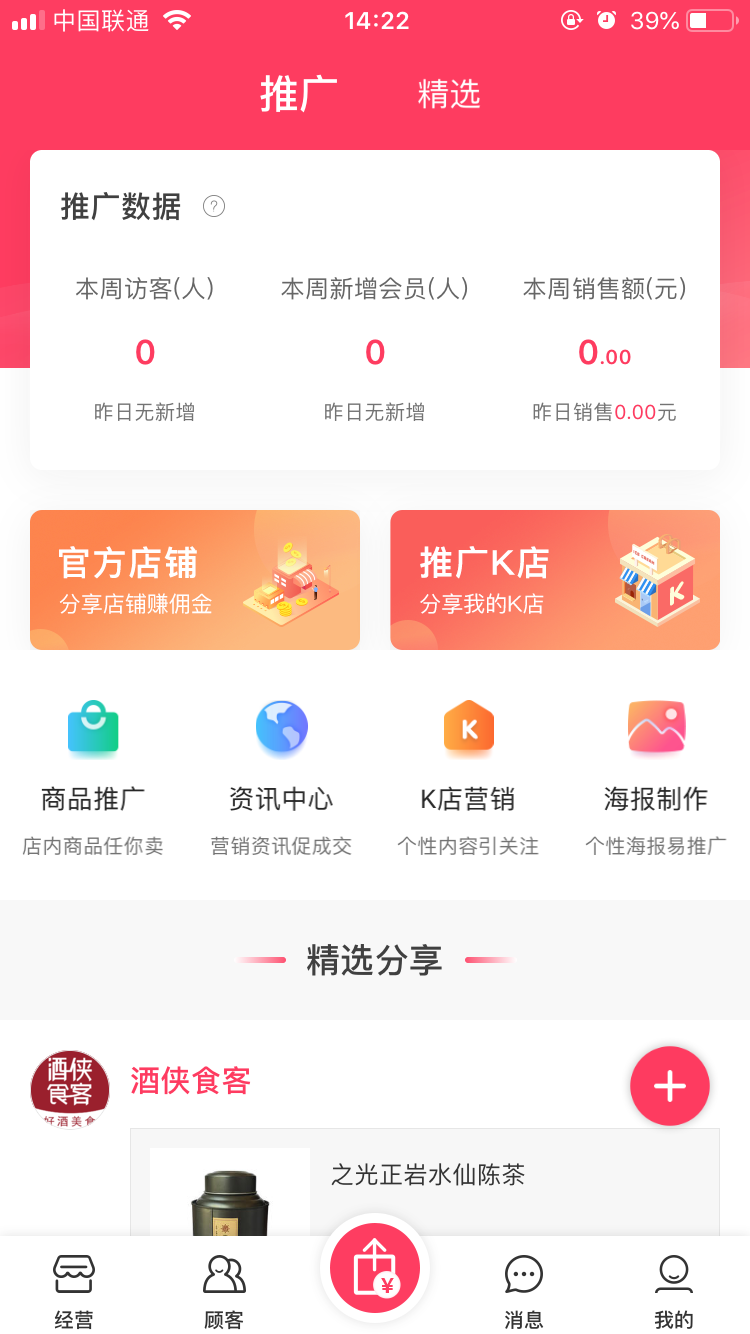The height and width of the screenshot is (1334, 750).
Task: Open 酒侠食客 shop profile
Action: 190,1081
